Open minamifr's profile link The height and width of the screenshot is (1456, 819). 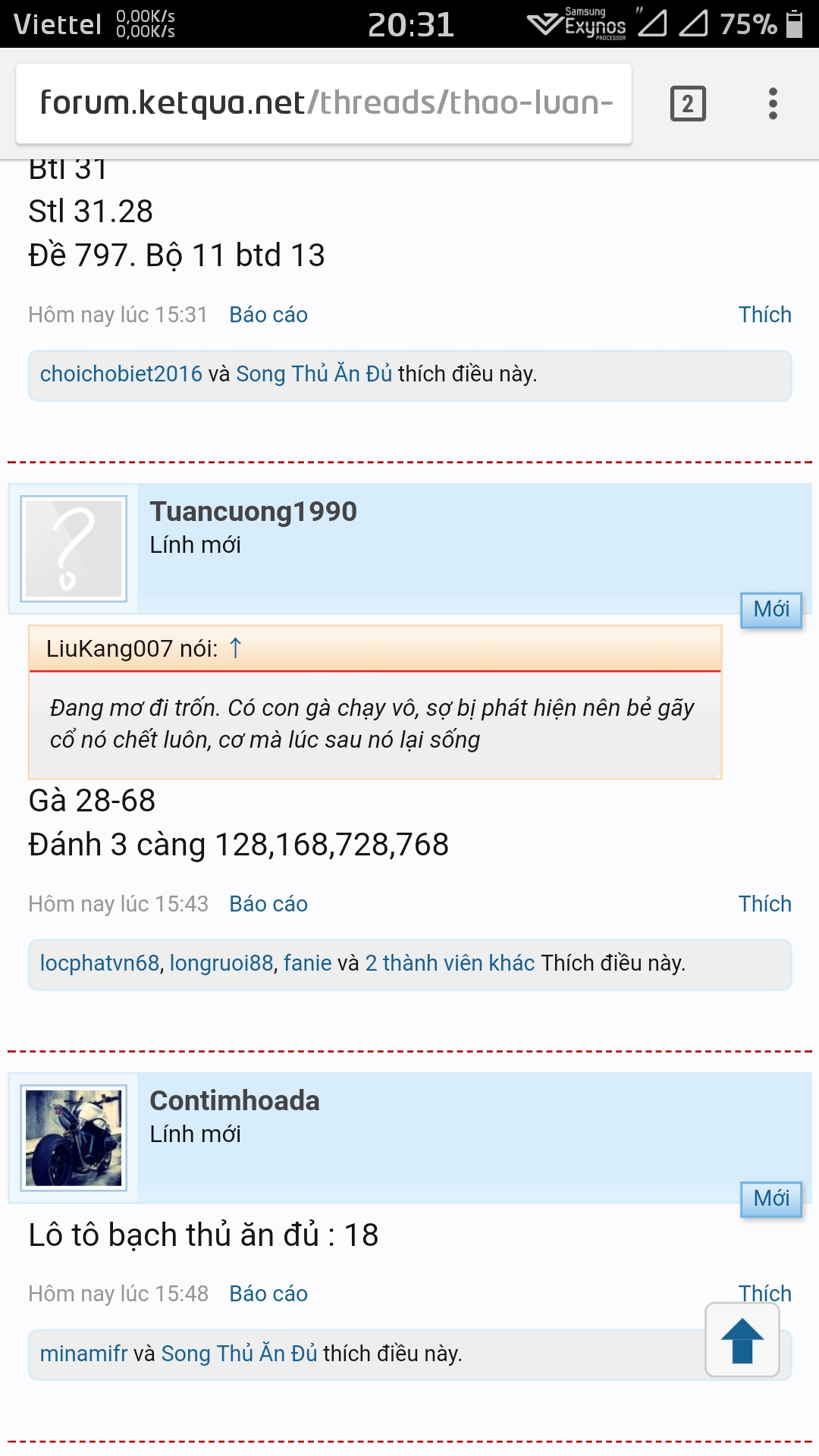(x=83, y=1354)
